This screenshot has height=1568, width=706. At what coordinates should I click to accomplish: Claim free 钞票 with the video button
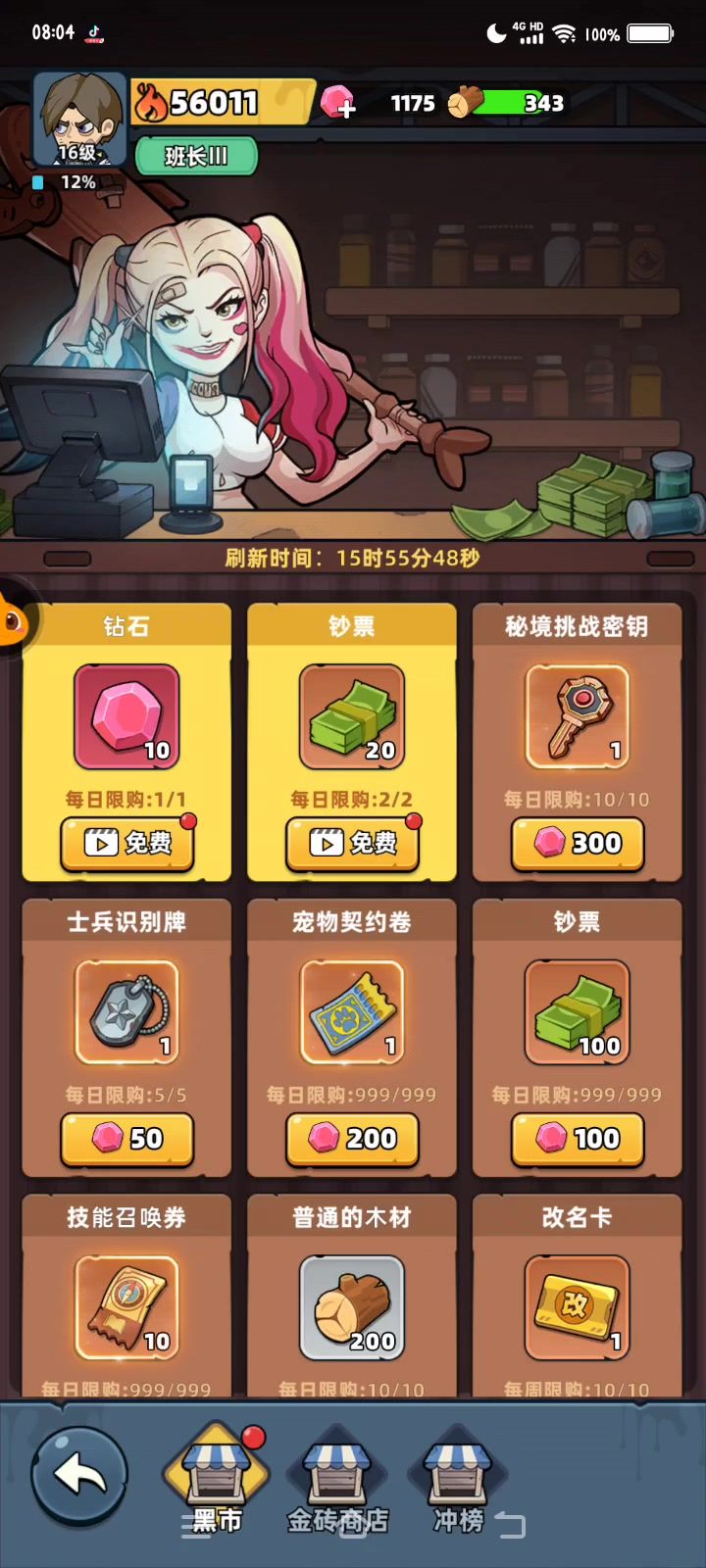(x=352, y=843)
